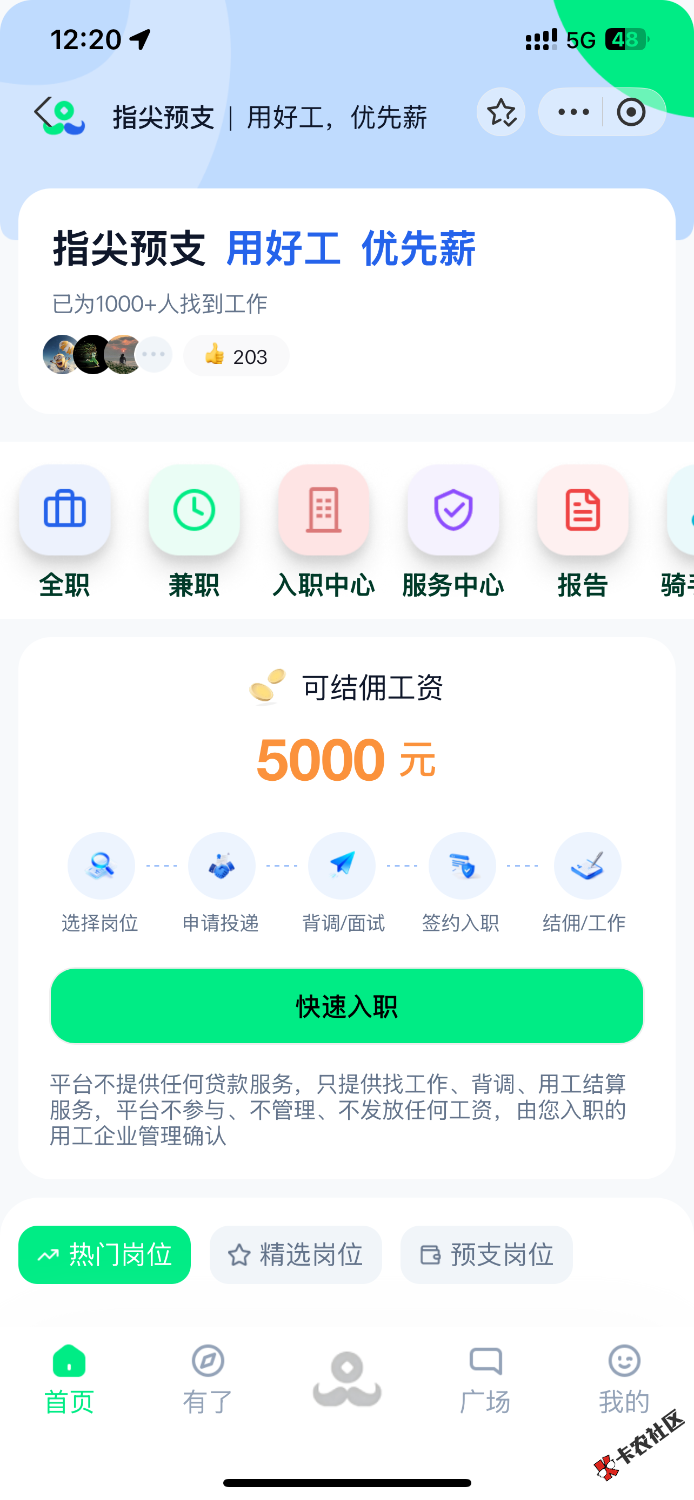Open 服务中心
The width and height of the screenshot is (694, 1500).
click(453, 532)
